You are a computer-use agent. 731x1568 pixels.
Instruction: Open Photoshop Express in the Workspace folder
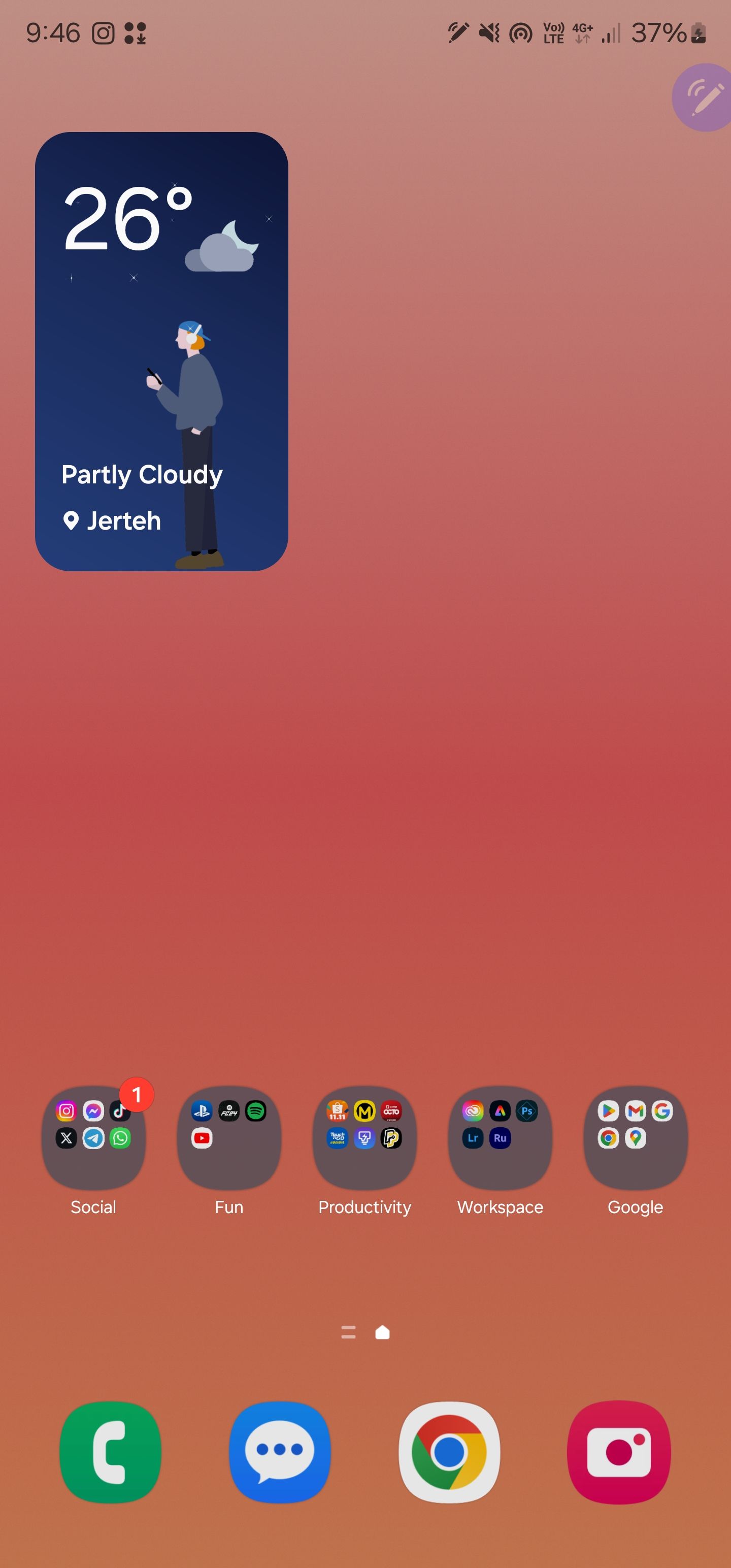[526, 1110]
